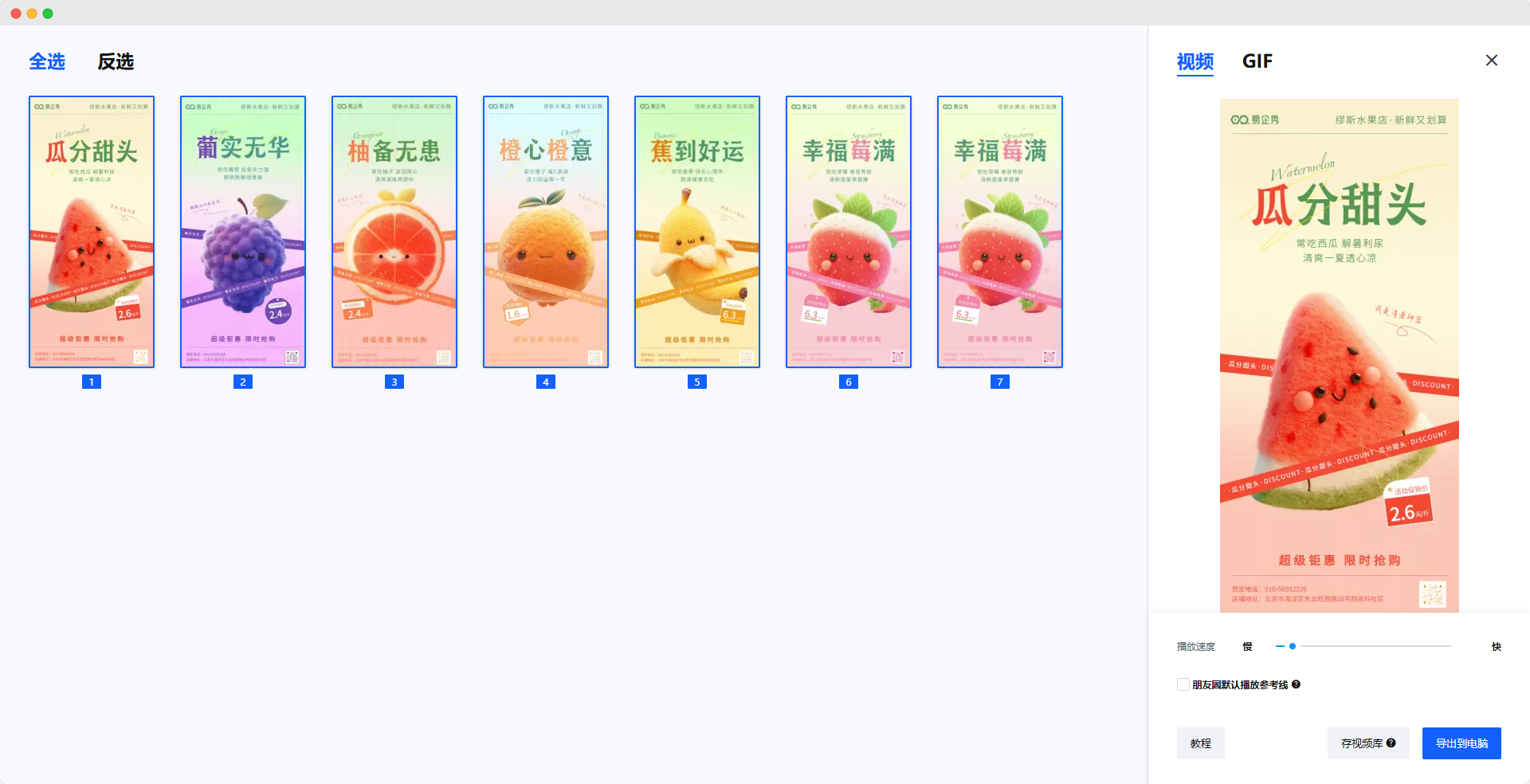The image size is (1530, 784).
Task: Select poster 5 蕉到好运
Action: pos(697,232)
